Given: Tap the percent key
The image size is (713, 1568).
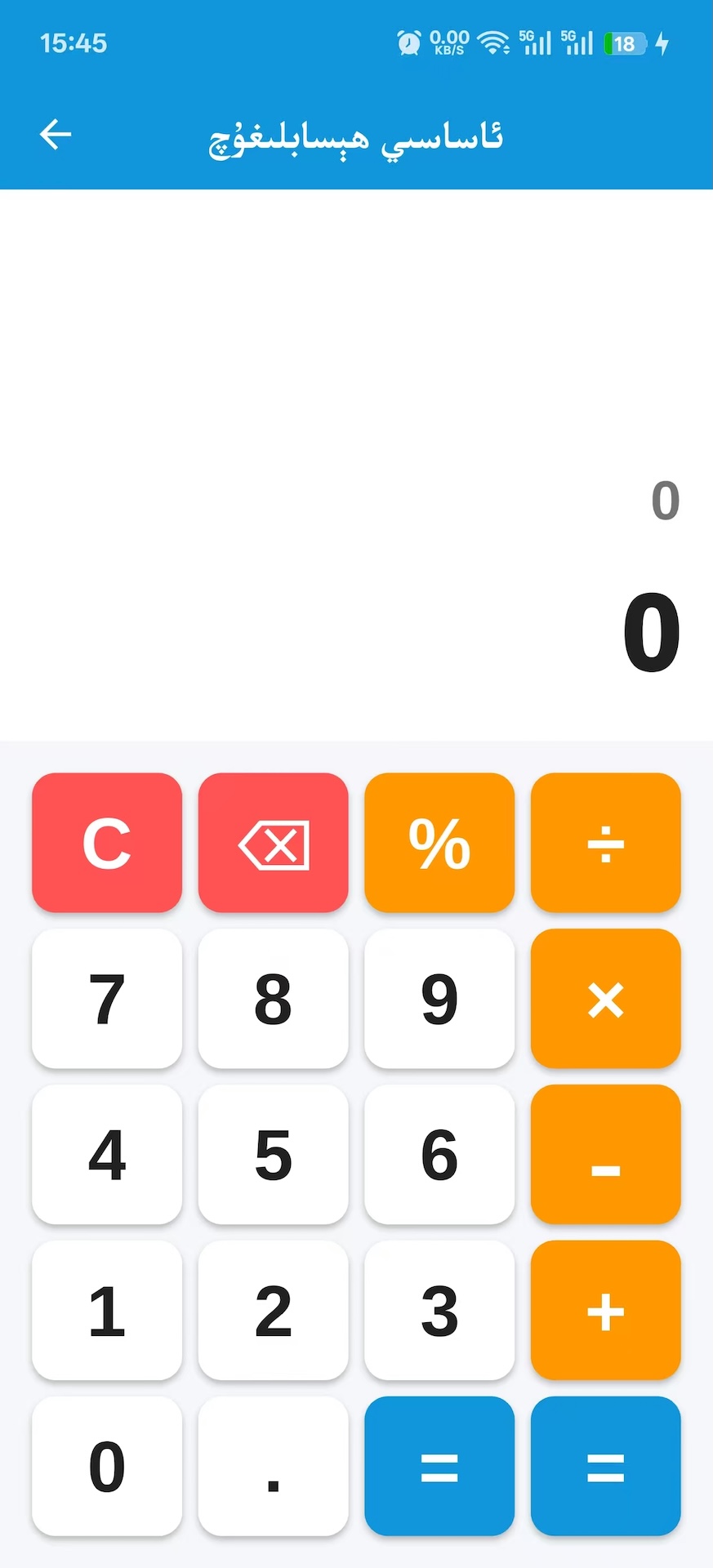Looking at the screenshot, I should pos(439,843).
